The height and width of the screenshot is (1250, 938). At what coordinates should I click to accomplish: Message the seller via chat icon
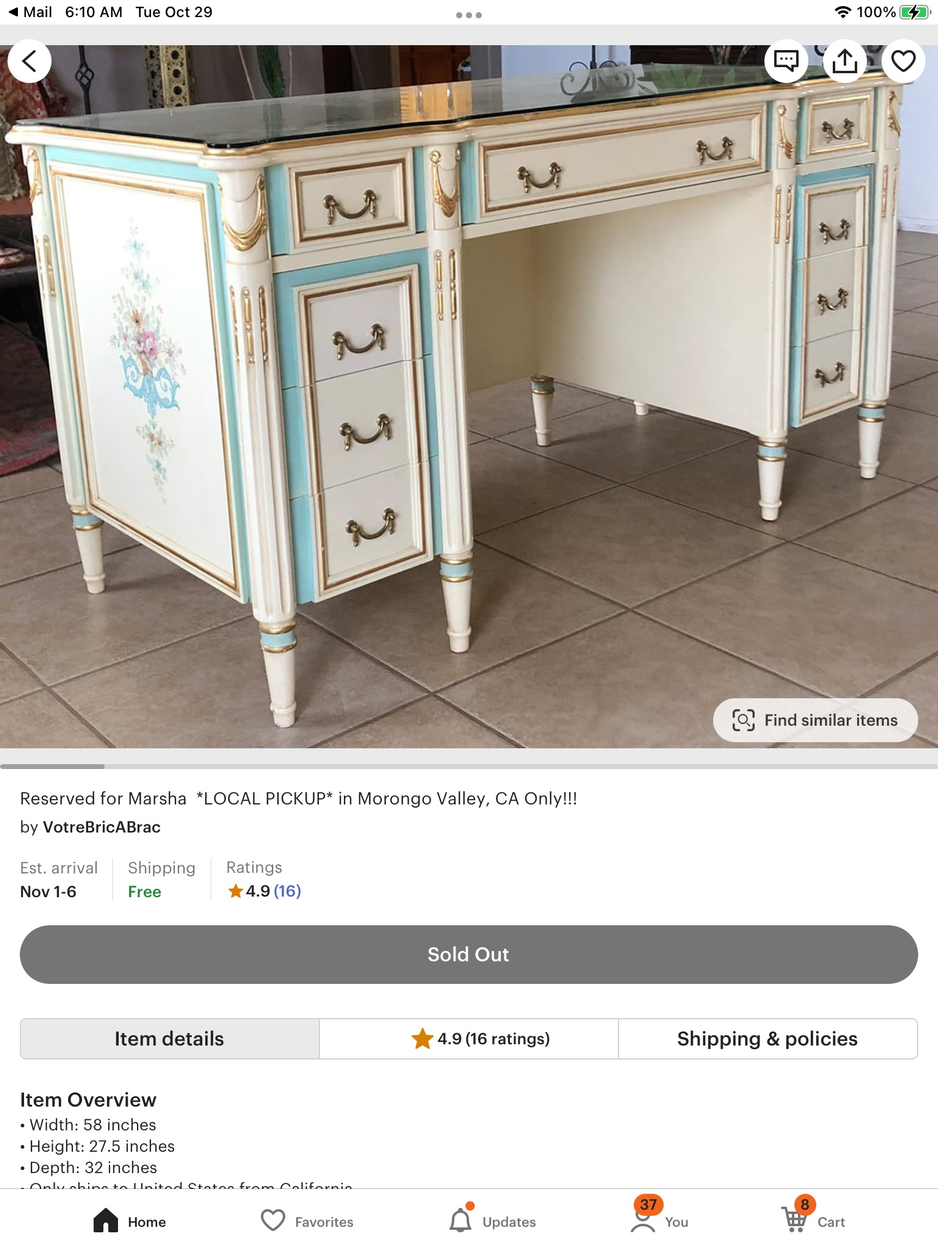tap(786, 62)
